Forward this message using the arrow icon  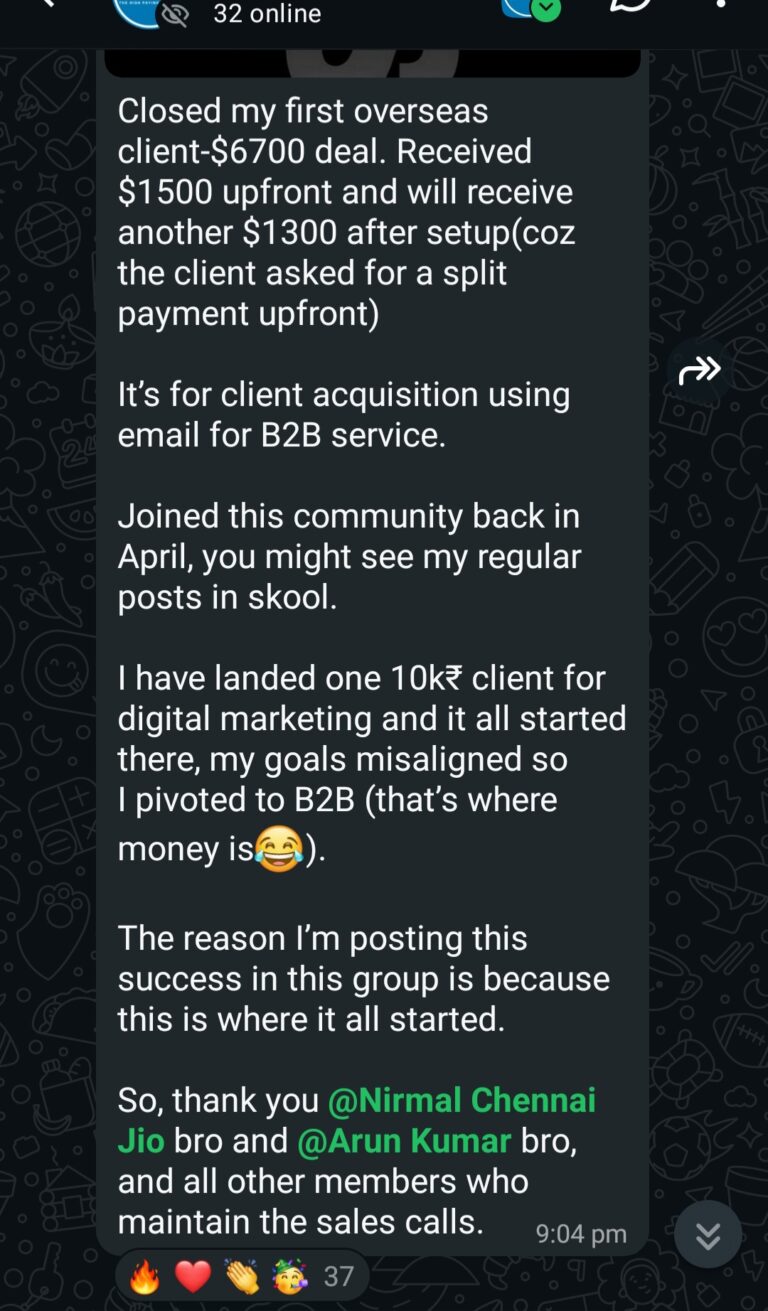(699, 371)
